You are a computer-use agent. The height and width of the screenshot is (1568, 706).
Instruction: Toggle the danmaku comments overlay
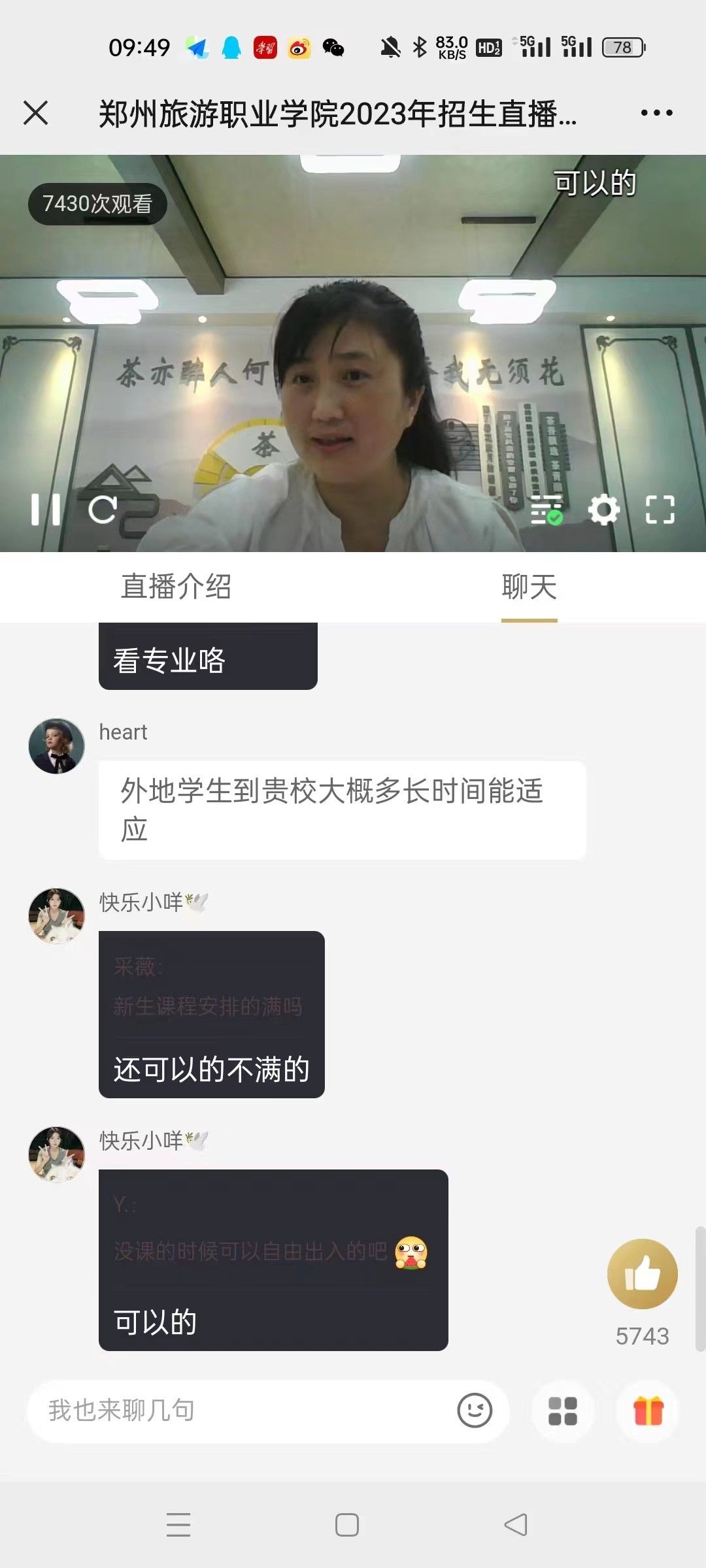pos(546,510)
